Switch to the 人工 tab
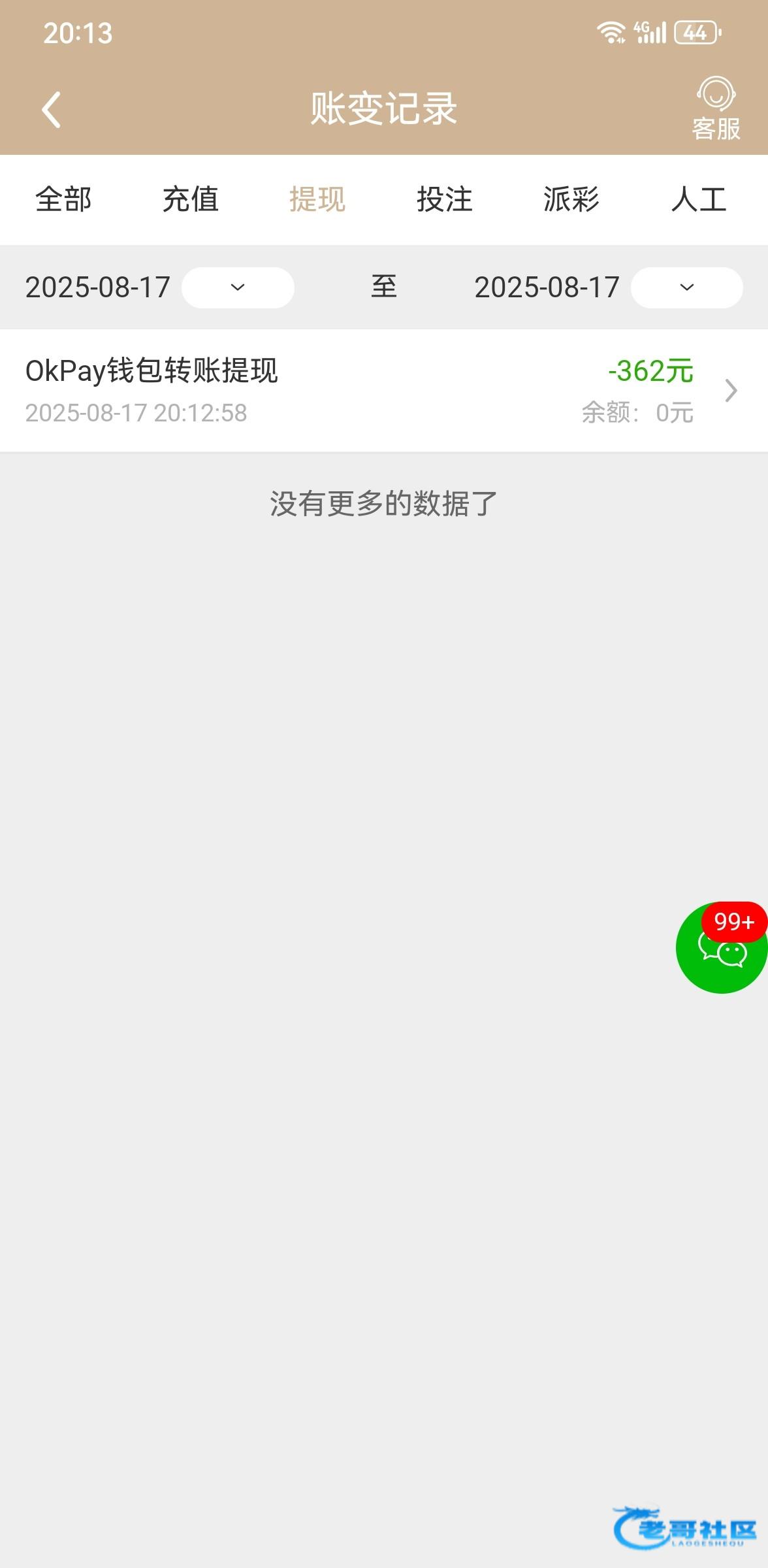Screen dimensions: 768x1568 point(698,199)
